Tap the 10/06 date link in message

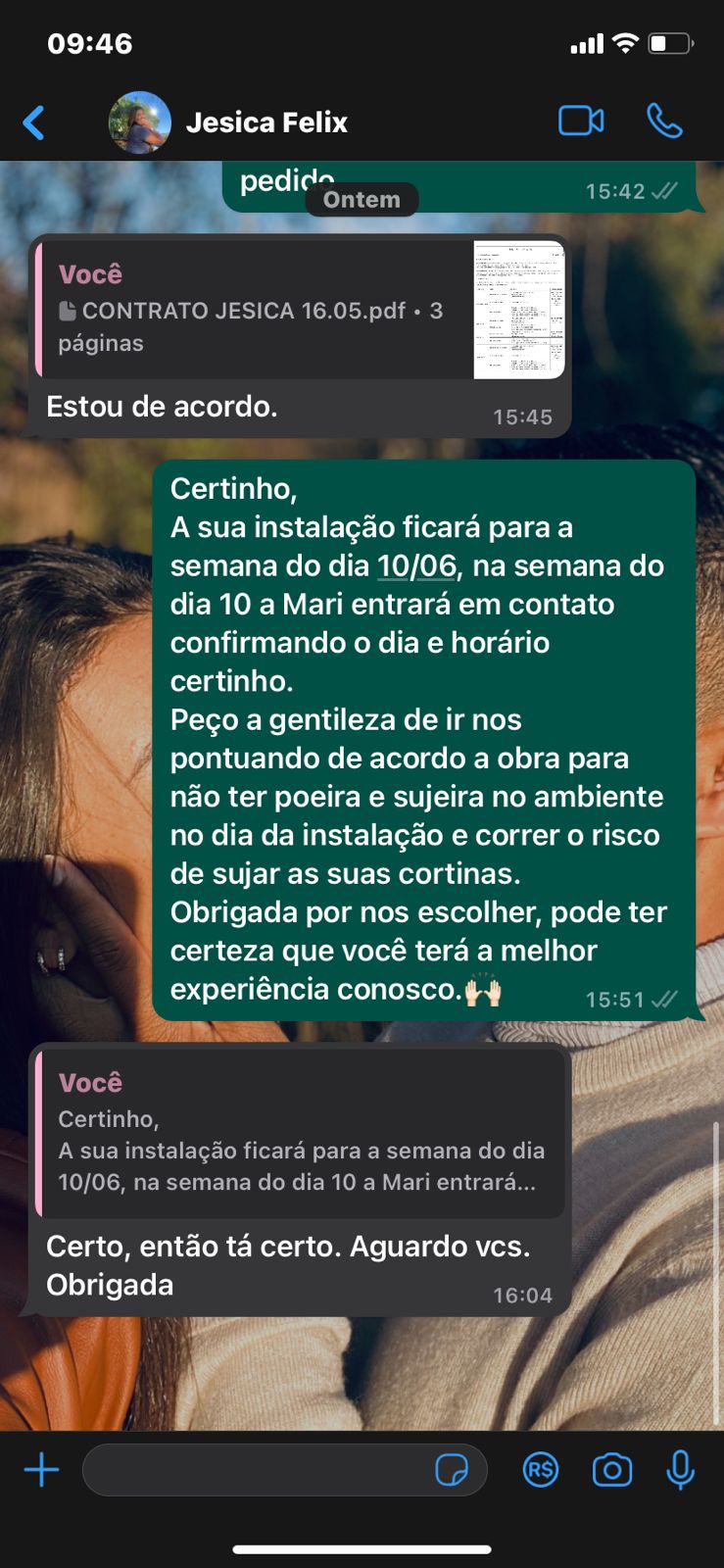[417, 565]
